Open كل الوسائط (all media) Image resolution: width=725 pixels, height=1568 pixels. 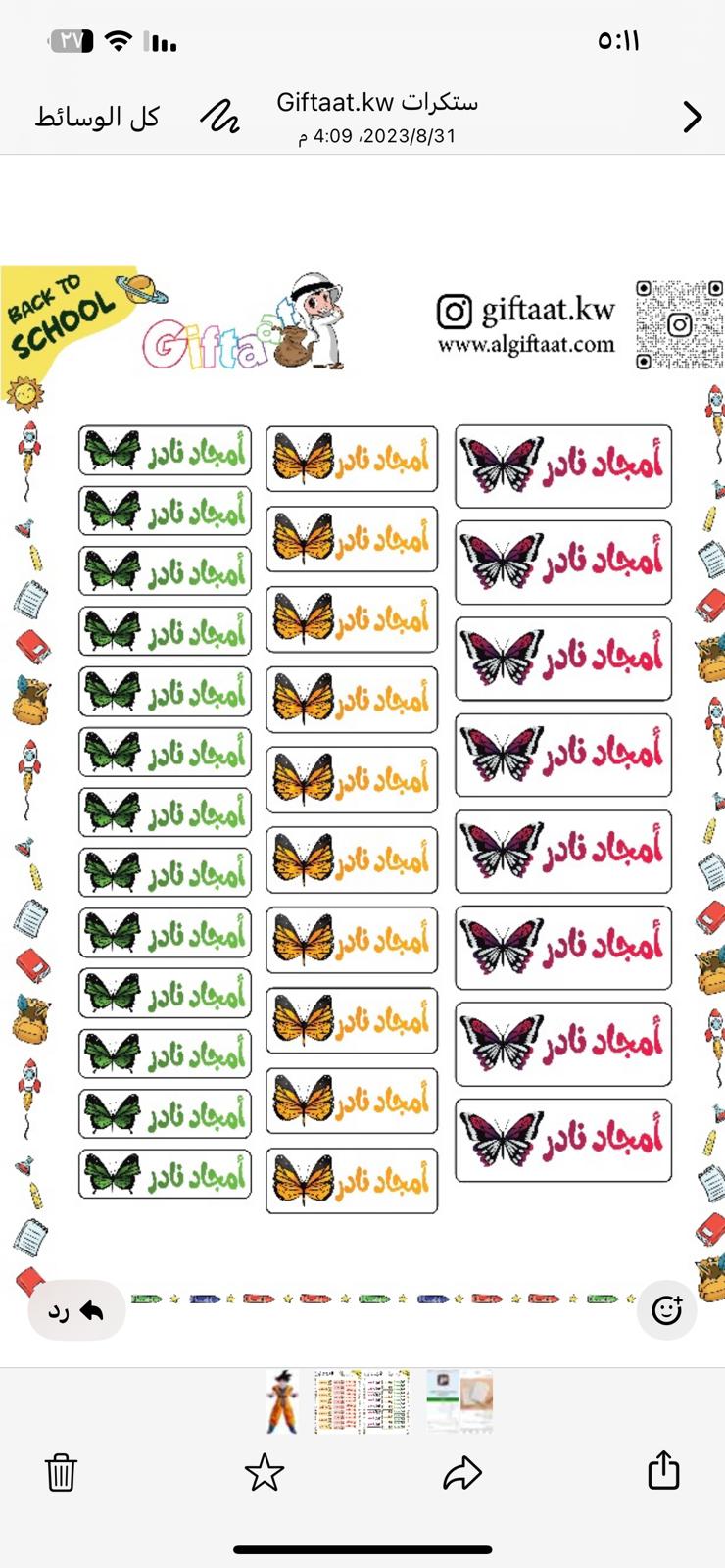[97, 118]
